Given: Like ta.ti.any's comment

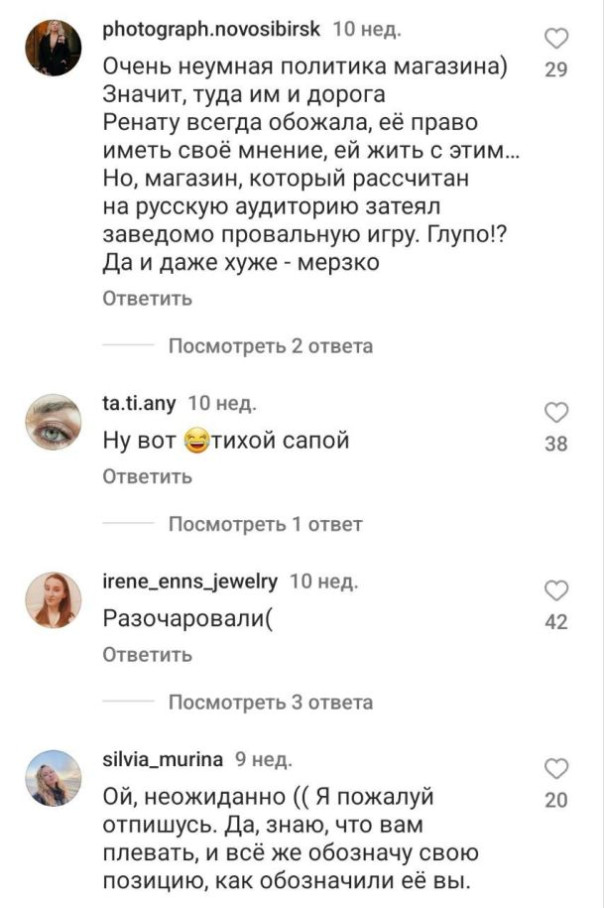Looking at the screenshot, I should tap(556, 413).
